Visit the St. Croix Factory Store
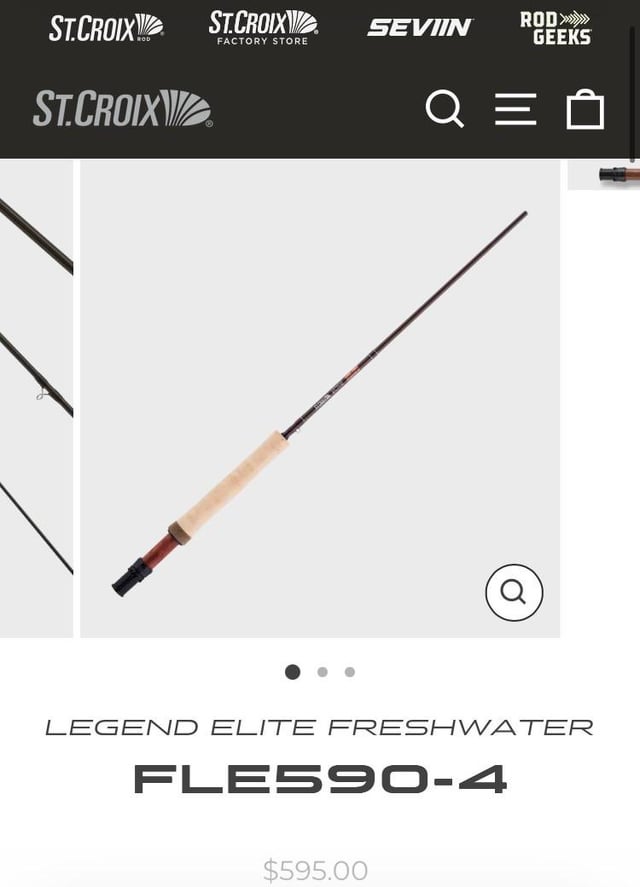 coord(263,27)
